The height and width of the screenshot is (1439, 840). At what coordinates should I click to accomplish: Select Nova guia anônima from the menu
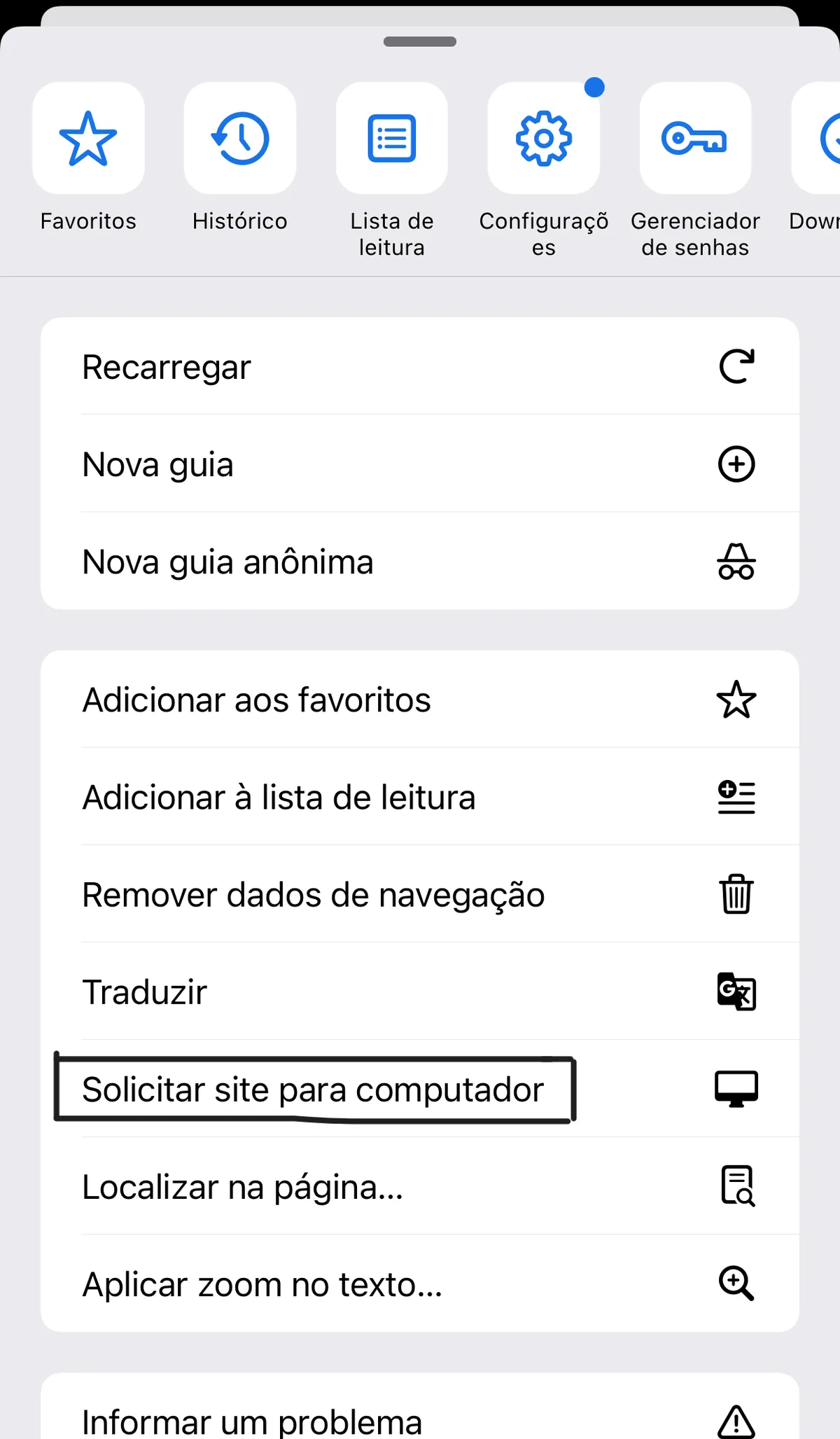[x=227, y=560]
